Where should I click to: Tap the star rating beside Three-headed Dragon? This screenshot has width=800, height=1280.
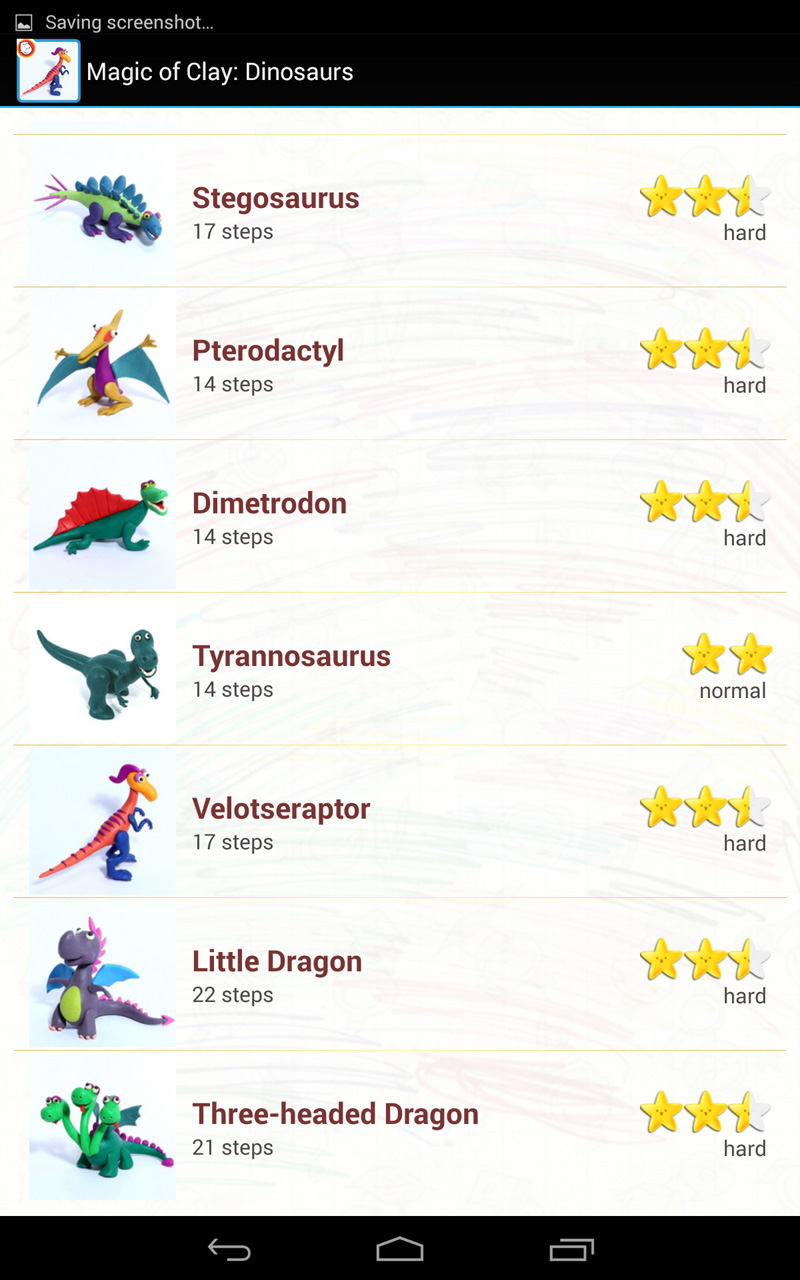pos(703,1110)
